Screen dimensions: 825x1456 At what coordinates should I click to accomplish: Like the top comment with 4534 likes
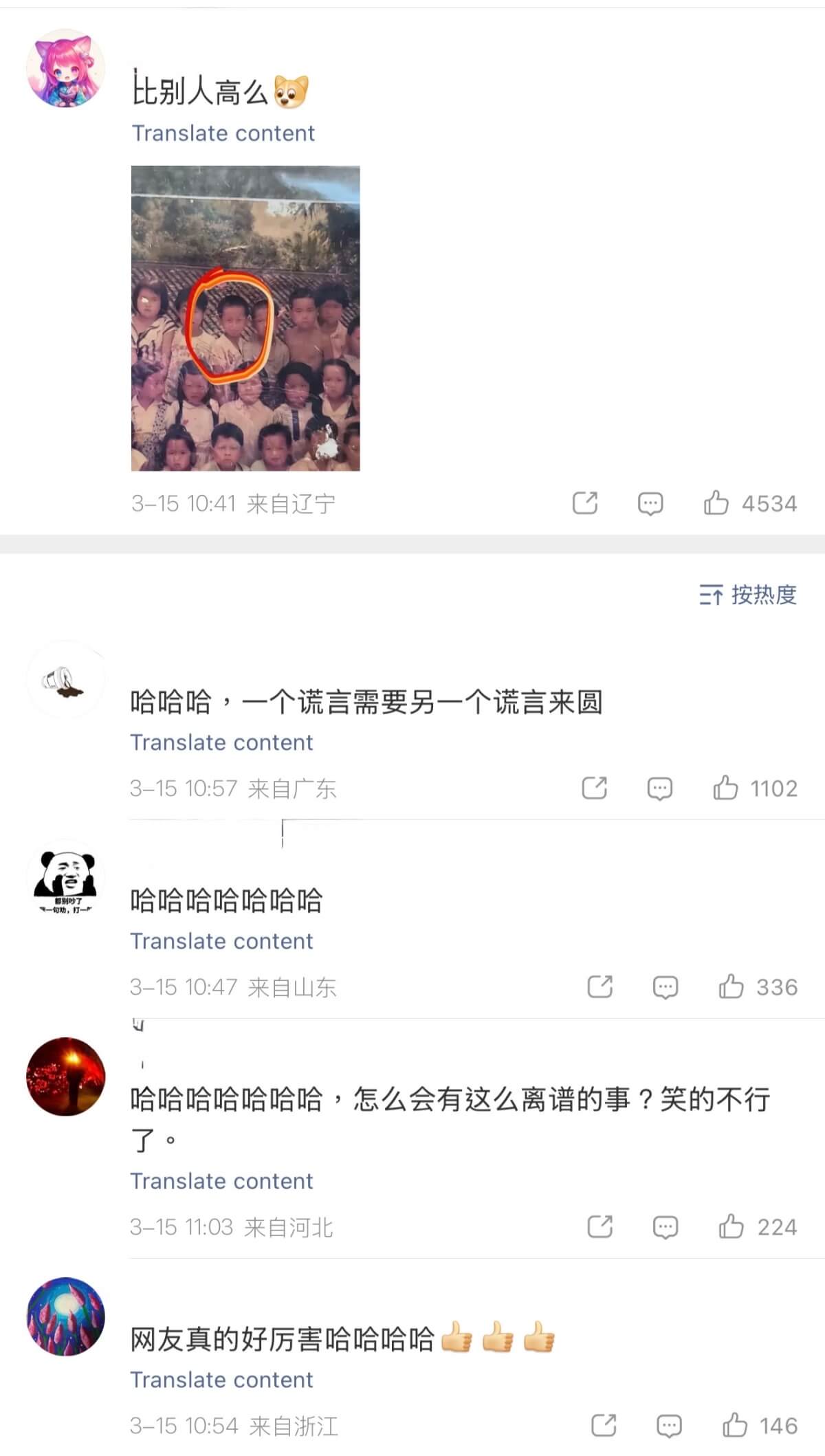(x=716, y=503)
